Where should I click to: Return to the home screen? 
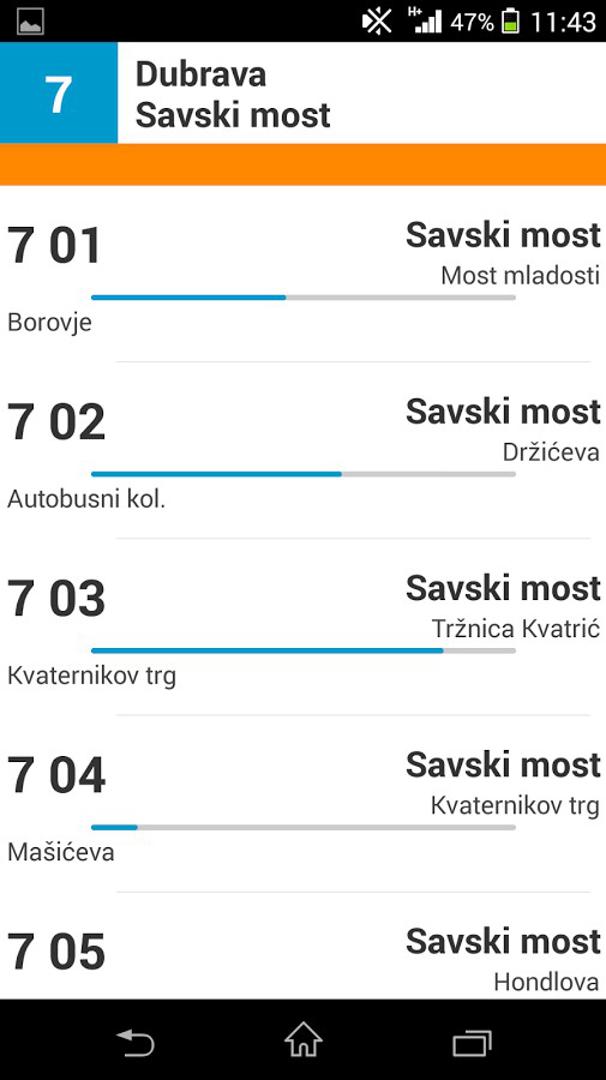(303, 1042)
